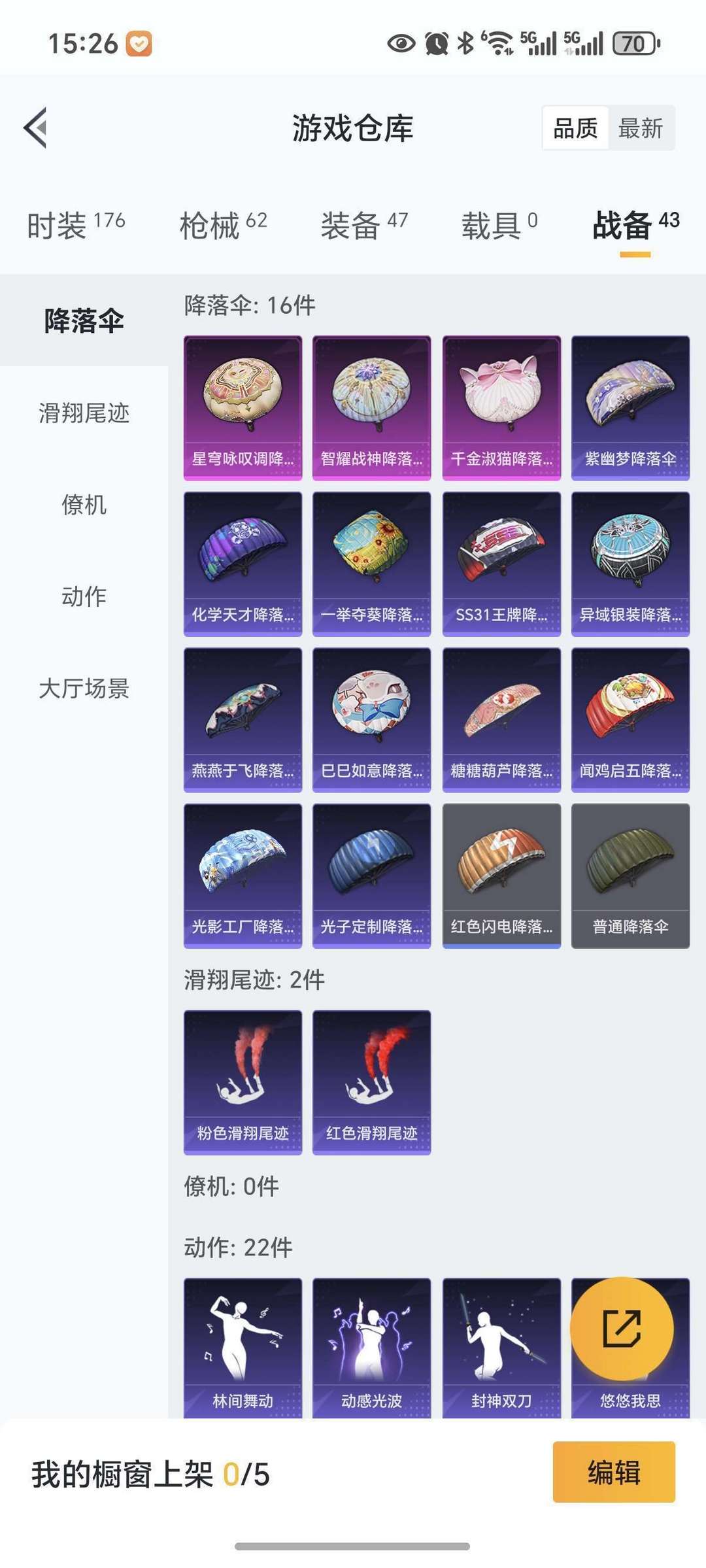View the 林间舞动 emote item
This screenshot has width=706, height=1568.
tap(243, 1348)
